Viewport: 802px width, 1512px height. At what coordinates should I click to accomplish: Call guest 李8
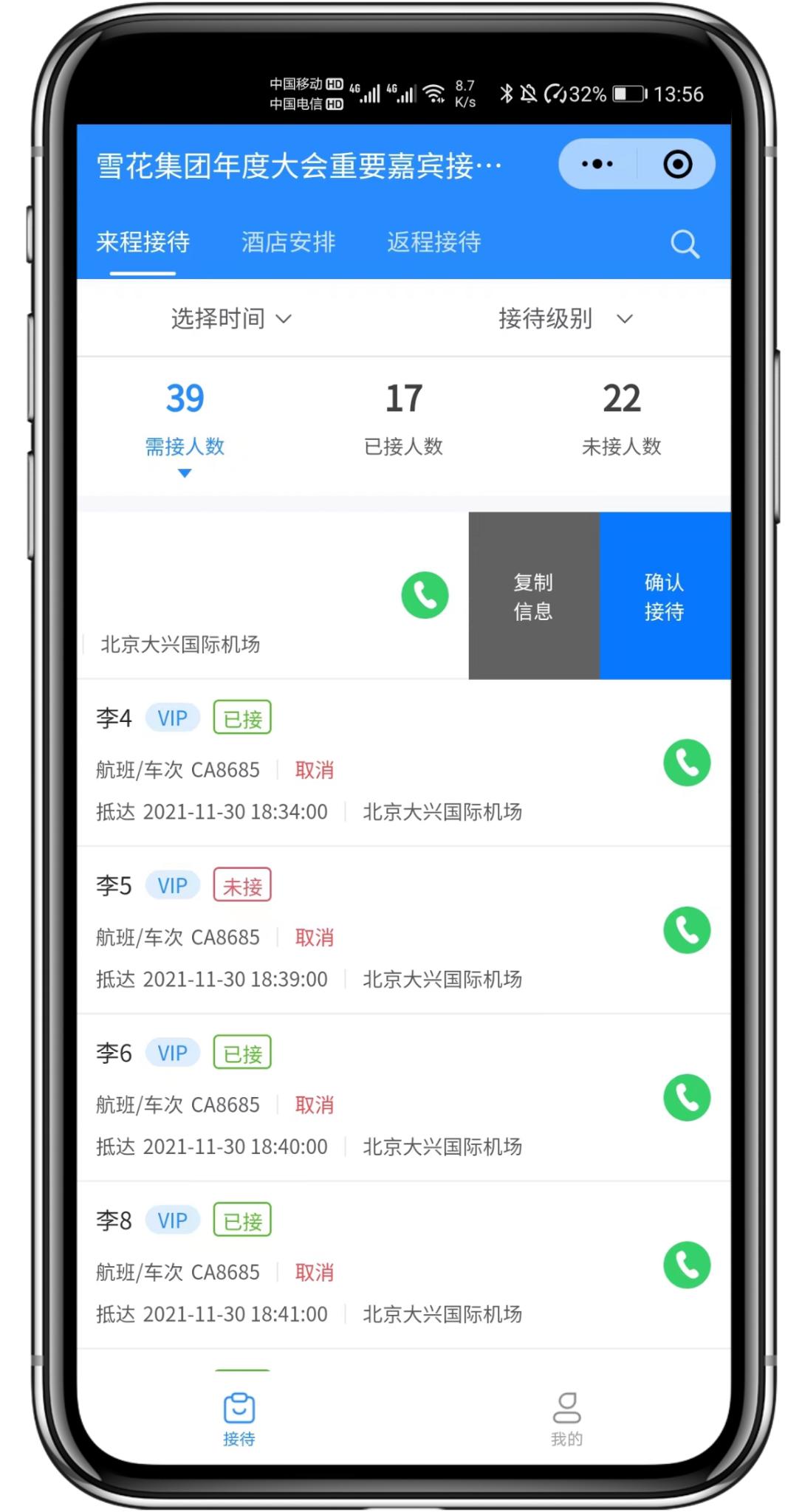687,1265
